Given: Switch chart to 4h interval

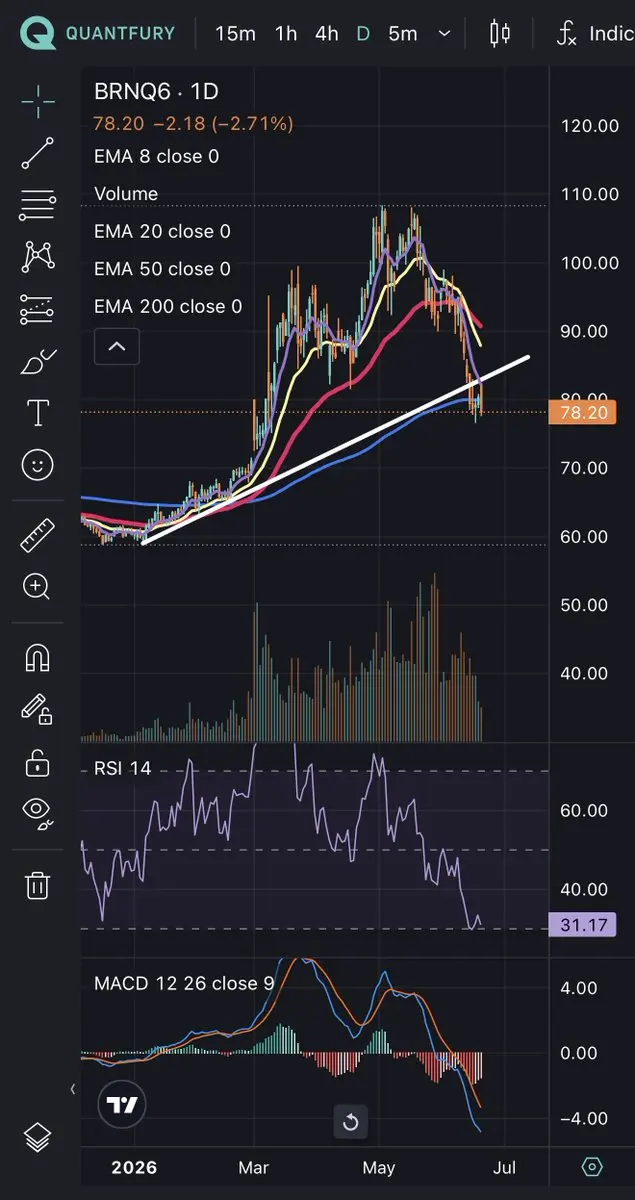Looking at the screenshot, I should coord(327,34).
